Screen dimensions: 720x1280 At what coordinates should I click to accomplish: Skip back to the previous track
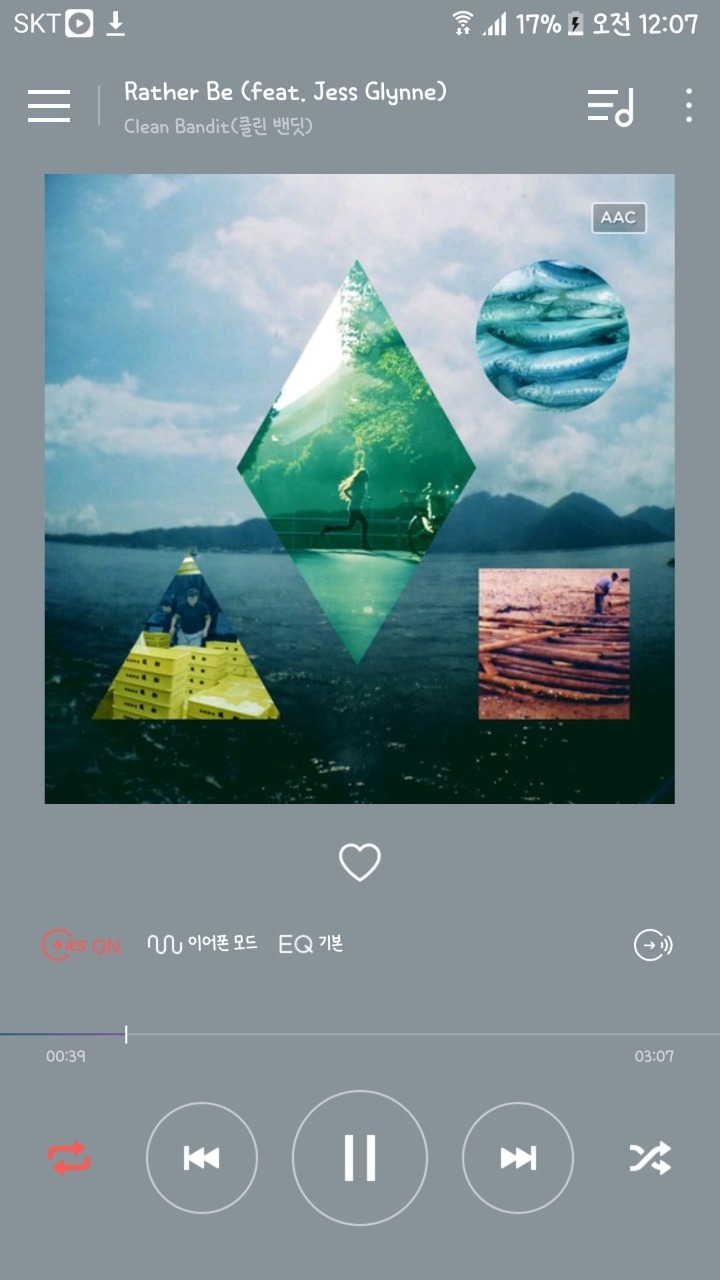point(202,1158)
